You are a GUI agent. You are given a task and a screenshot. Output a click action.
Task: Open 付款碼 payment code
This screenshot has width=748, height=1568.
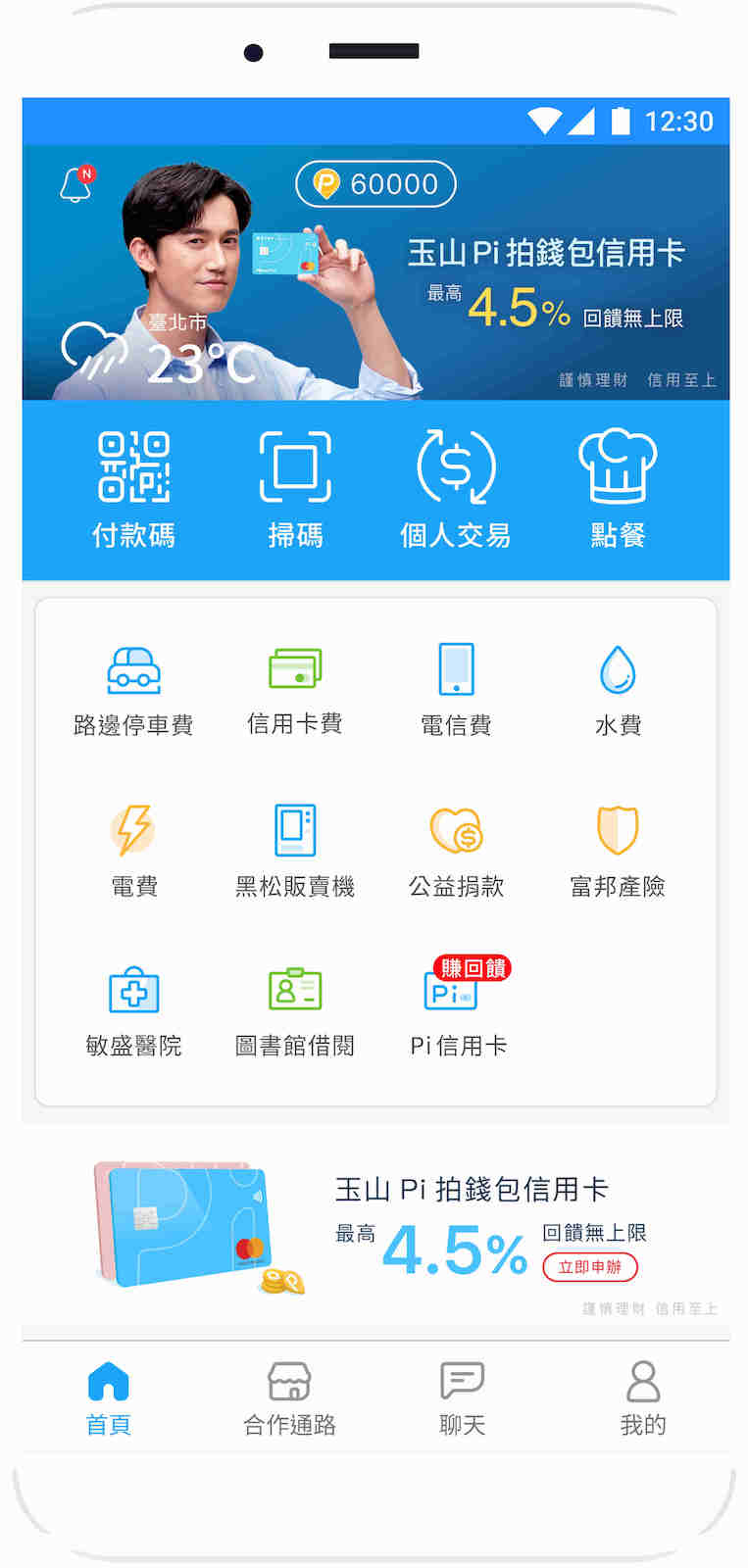pyautogui.click(x=133, y=489)
